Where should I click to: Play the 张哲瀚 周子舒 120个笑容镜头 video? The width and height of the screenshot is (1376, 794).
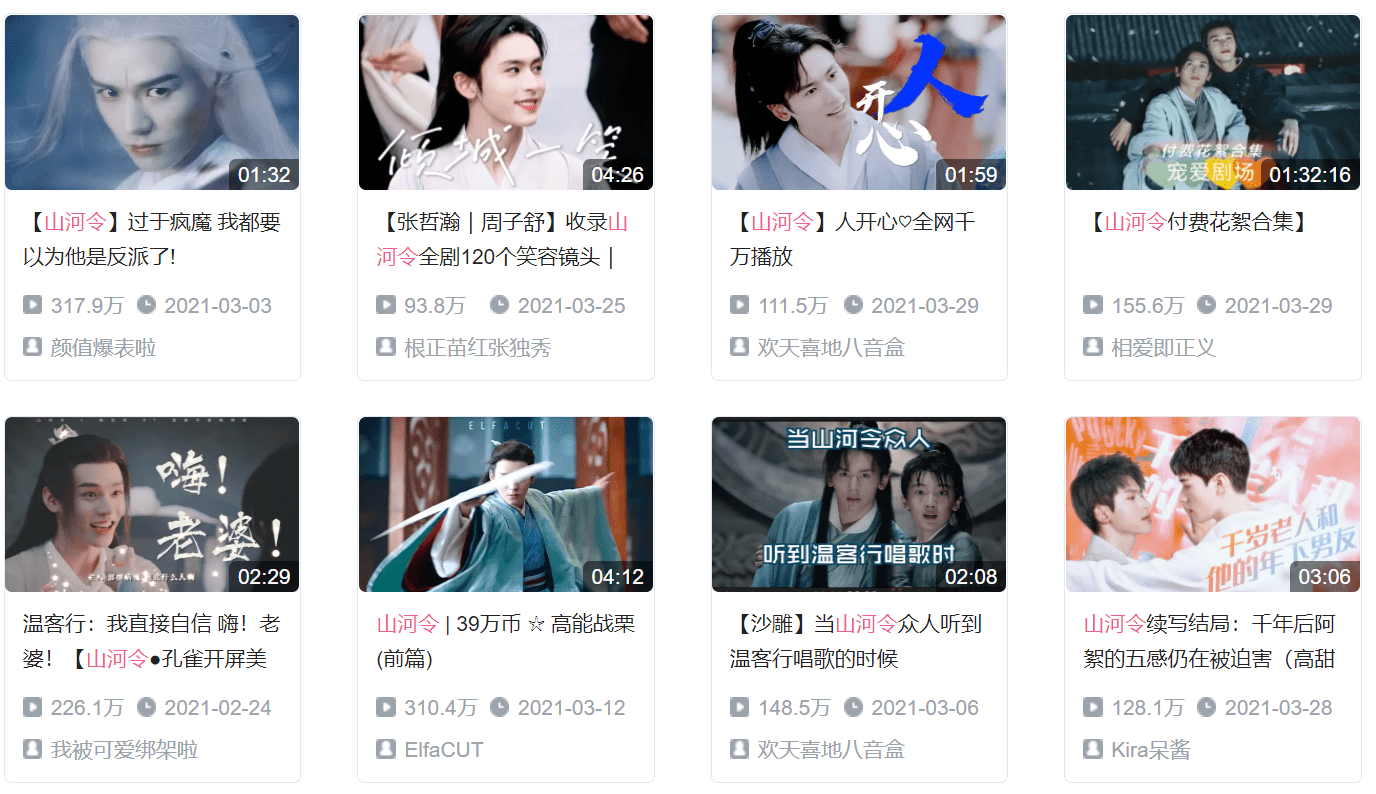point(505,102)
